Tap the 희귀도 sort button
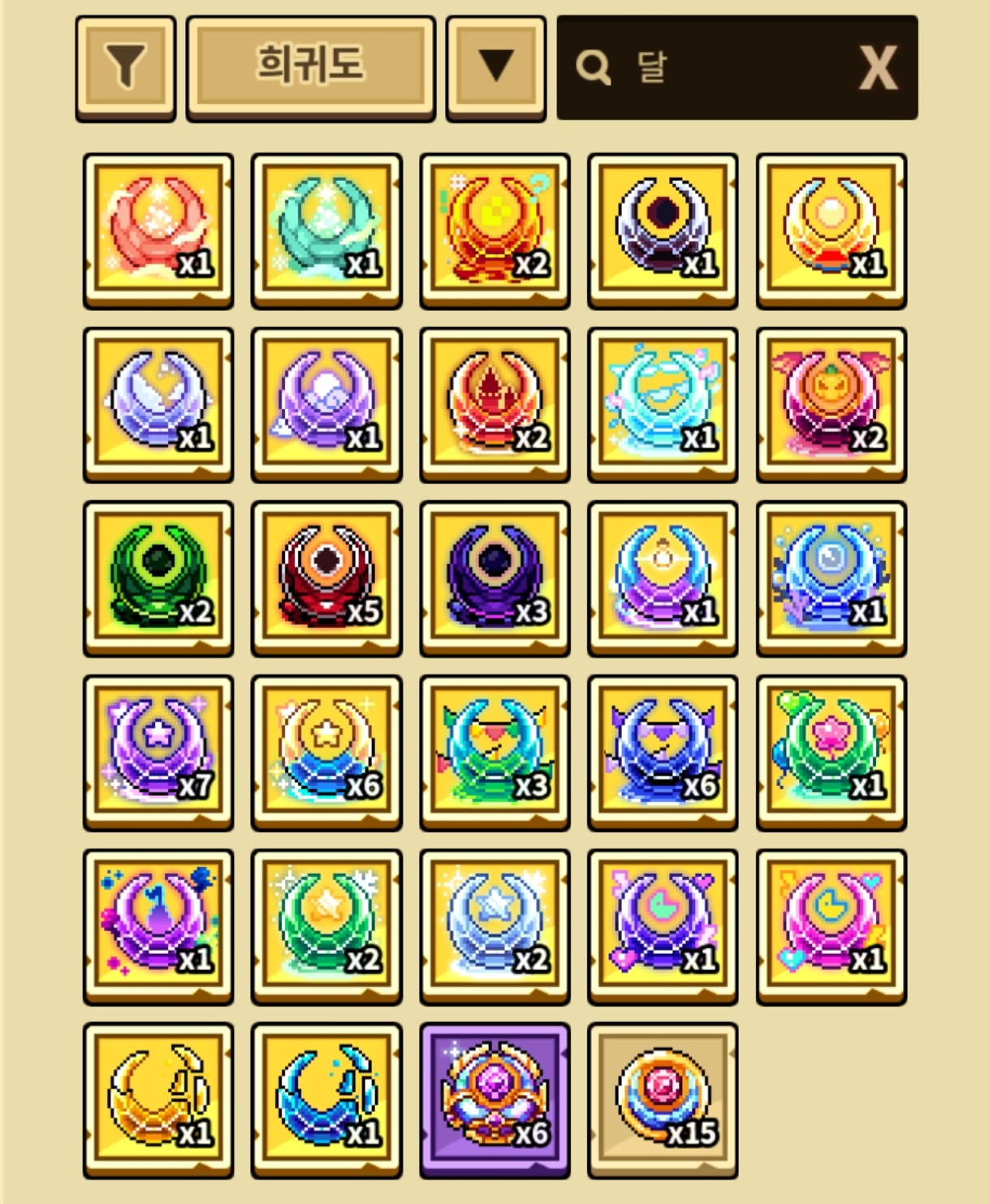 pyautogui.click(x=310, y=67)
